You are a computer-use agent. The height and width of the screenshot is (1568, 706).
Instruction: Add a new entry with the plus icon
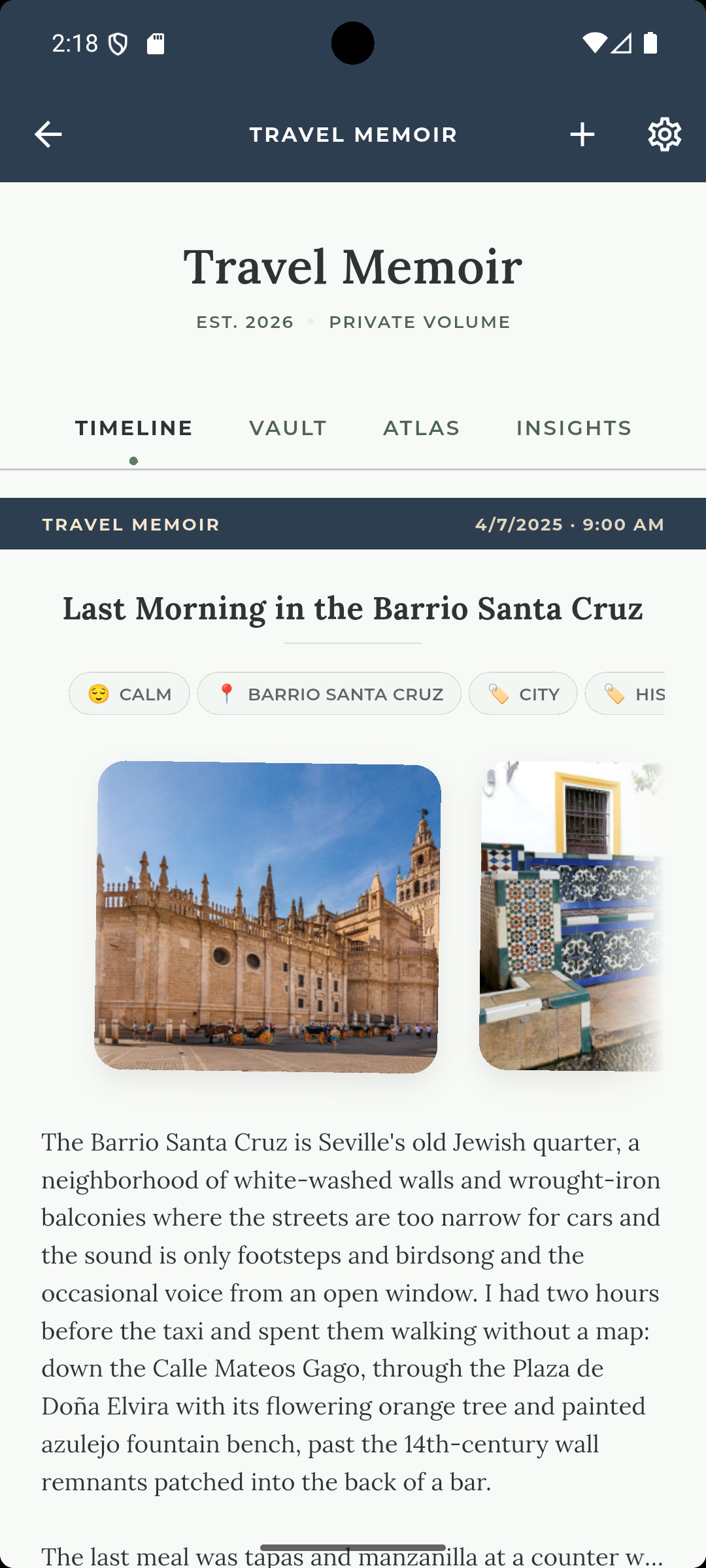[582, 135]
